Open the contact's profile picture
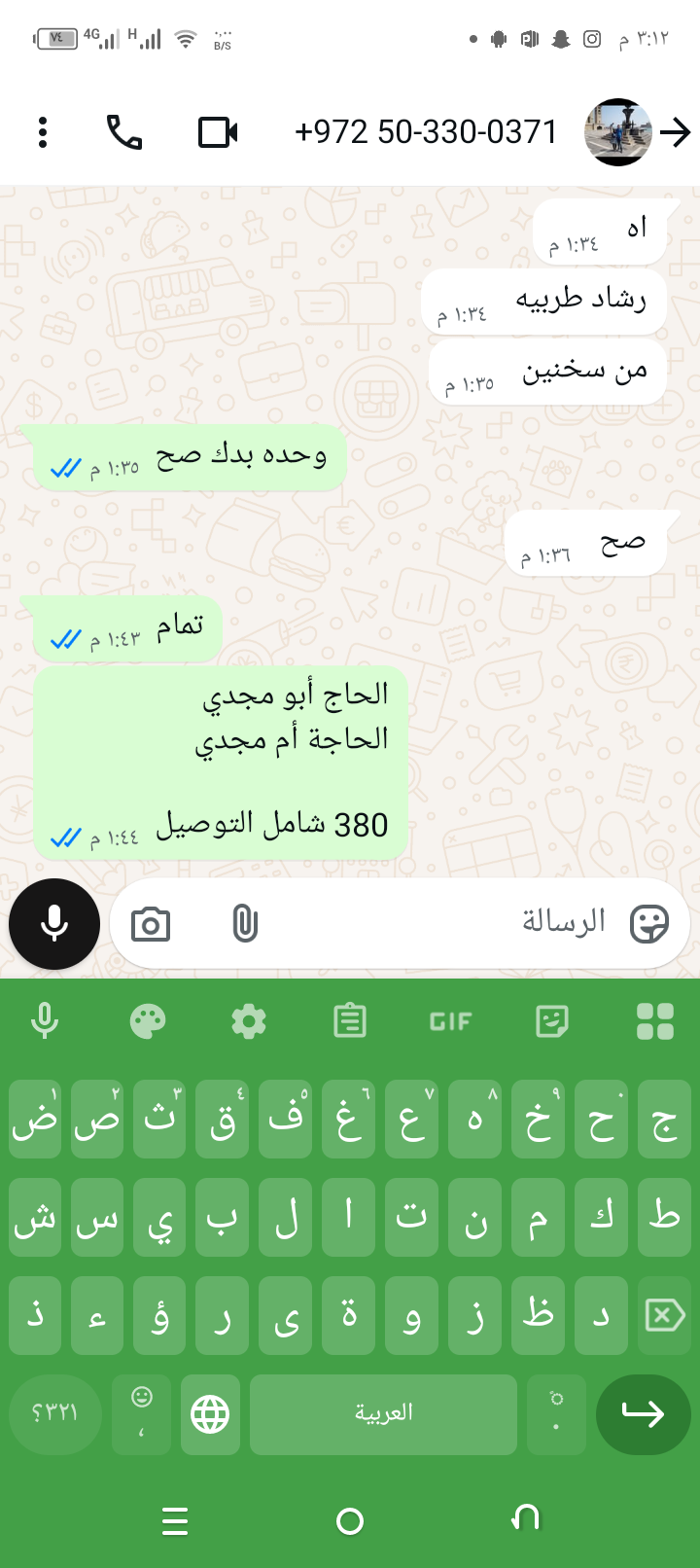Image resolution: width=700 pixels, height=1568 pixels. (617, 132)
